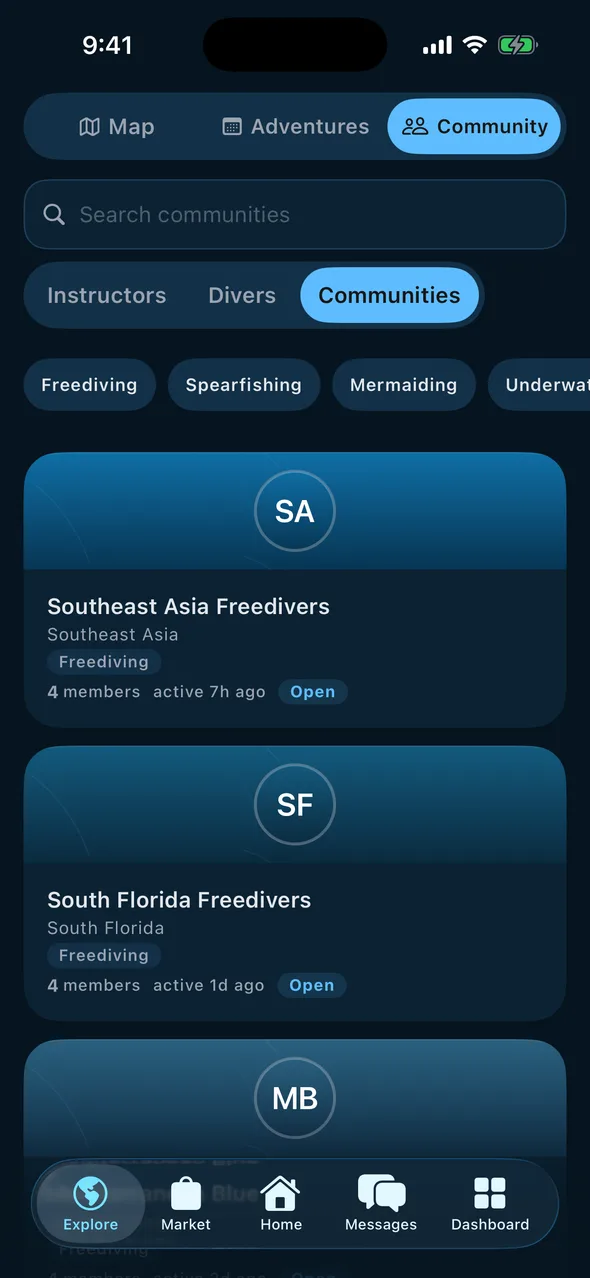
Task: Go to the Home tab
Action: [281, 1204]
